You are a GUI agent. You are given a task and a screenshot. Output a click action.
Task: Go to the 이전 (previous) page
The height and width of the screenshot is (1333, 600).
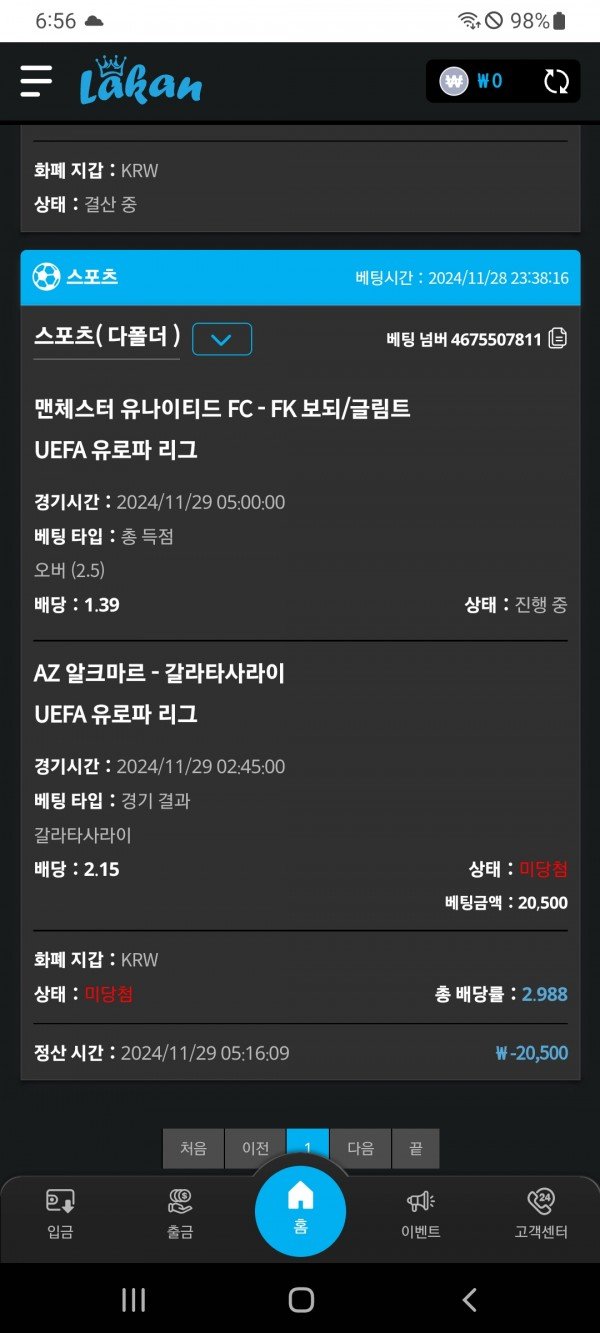click(x=255, y=1148)
